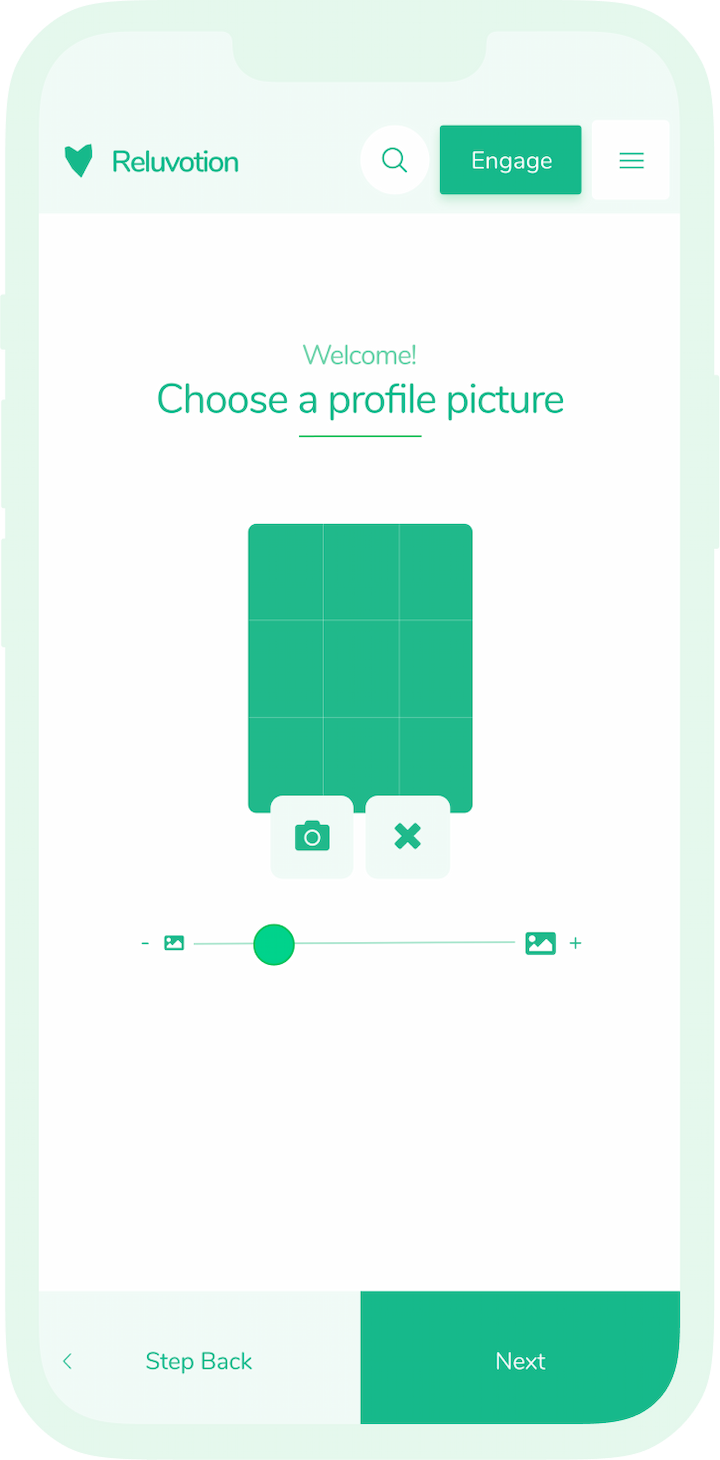
Task: Click the Welcome! text
Action: click(x=360, y=355)
